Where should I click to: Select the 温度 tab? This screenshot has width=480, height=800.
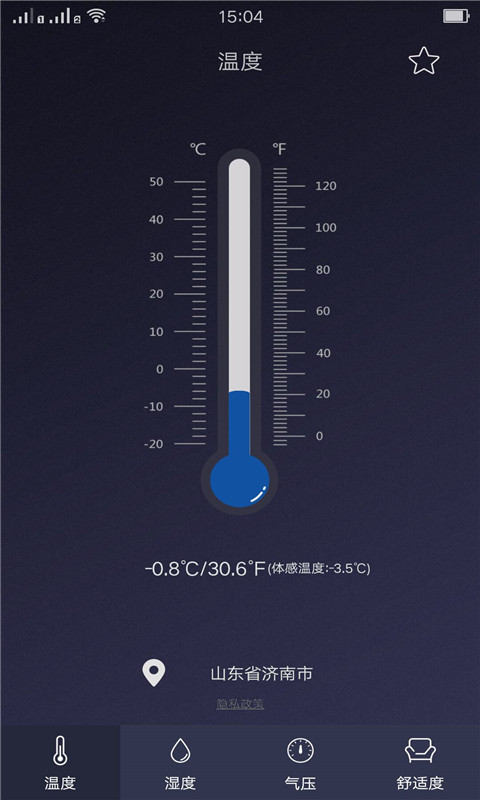tap(60, 762)
